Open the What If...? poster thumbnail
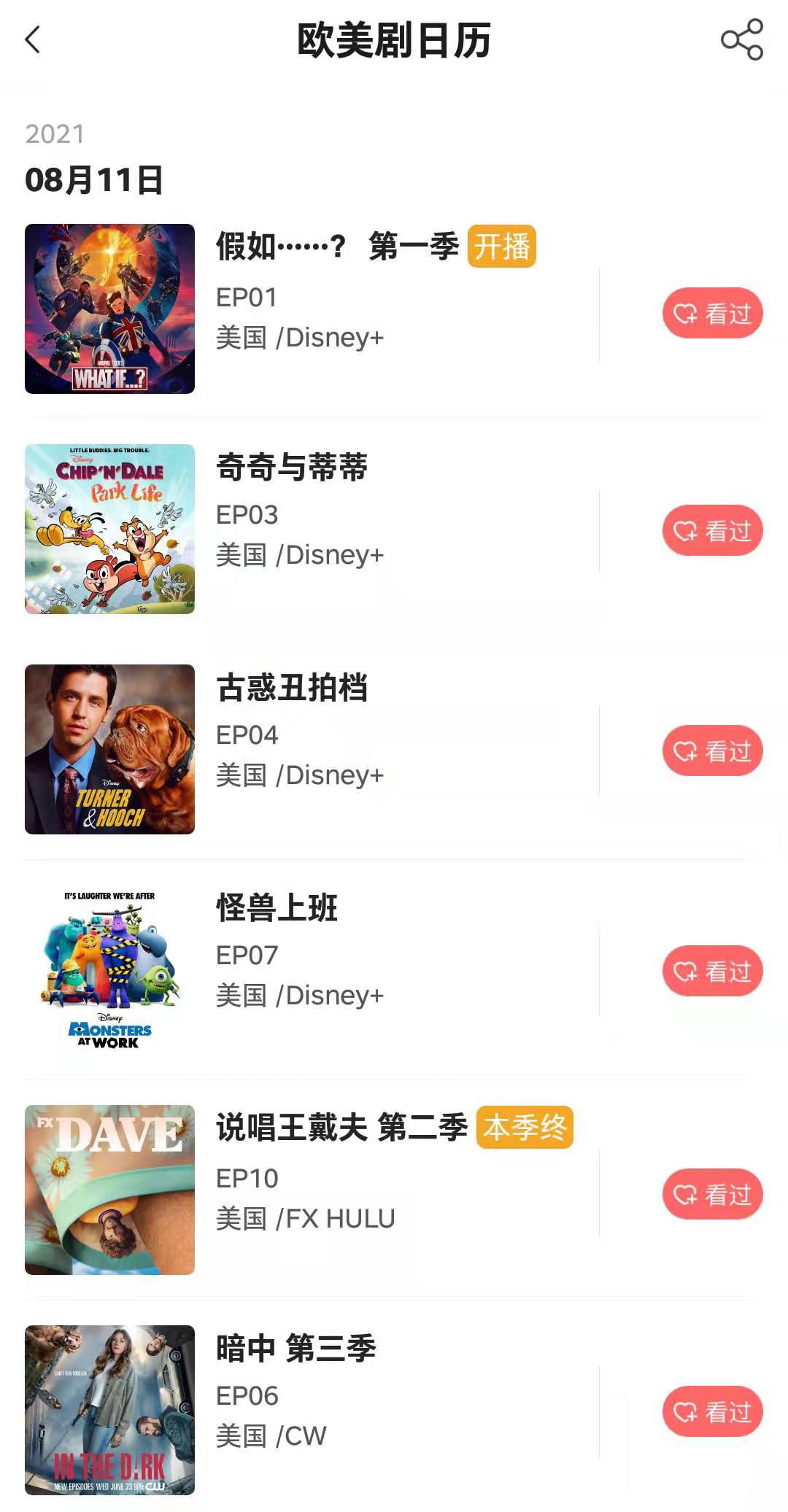788x1512 pixels. point(109,309)
